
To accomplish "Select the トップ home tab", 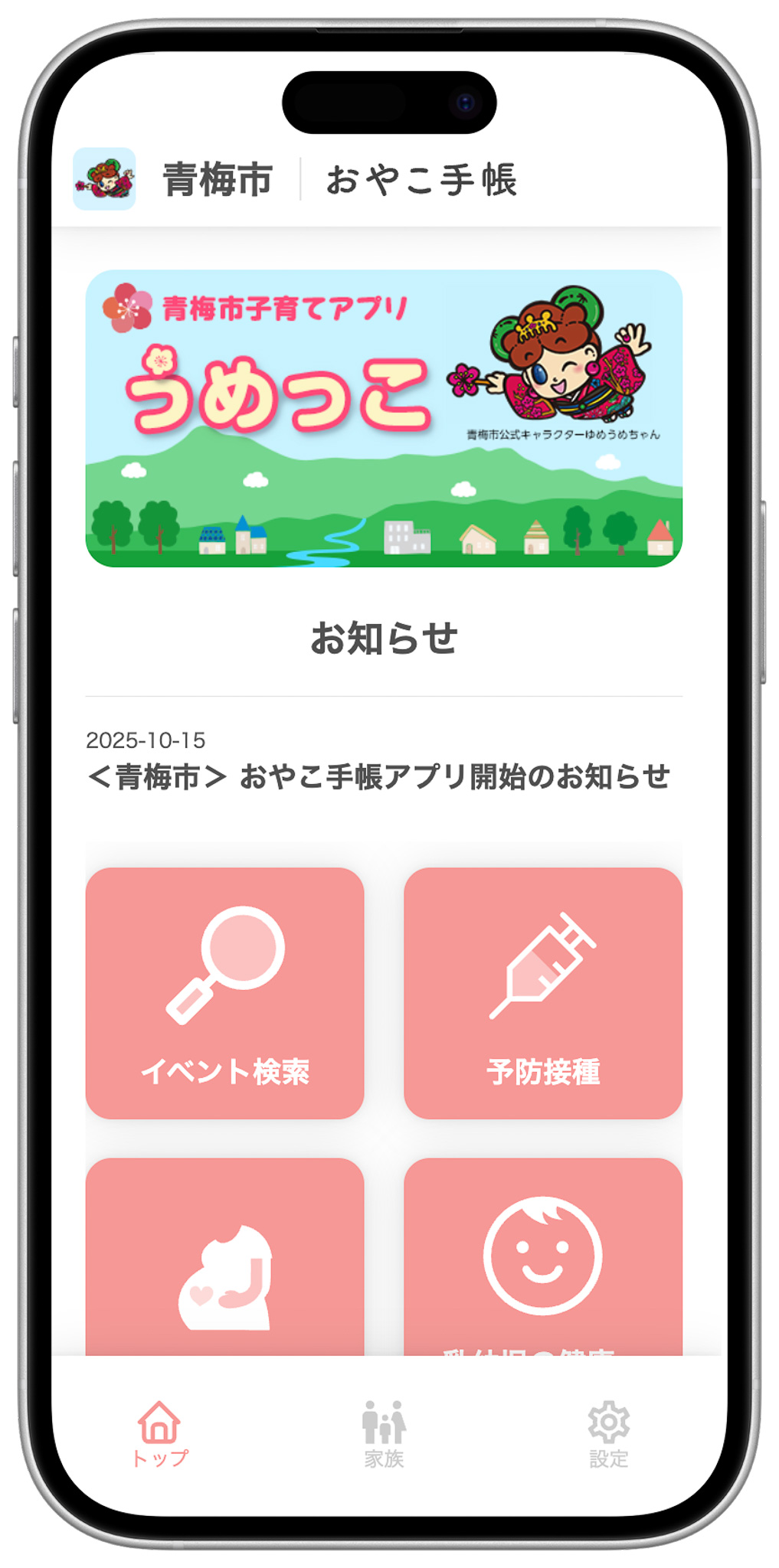I will [159, 1433].
